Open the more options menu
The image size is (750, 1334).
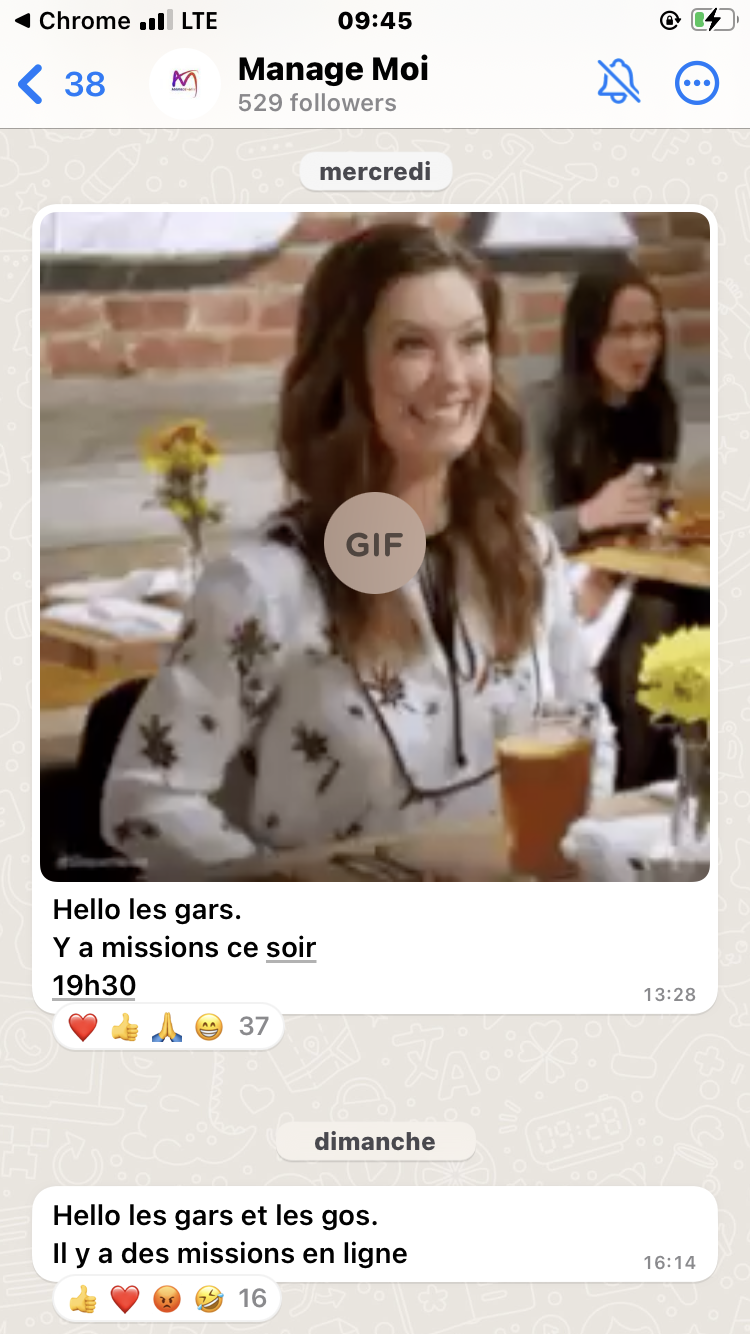pos(697,84)
